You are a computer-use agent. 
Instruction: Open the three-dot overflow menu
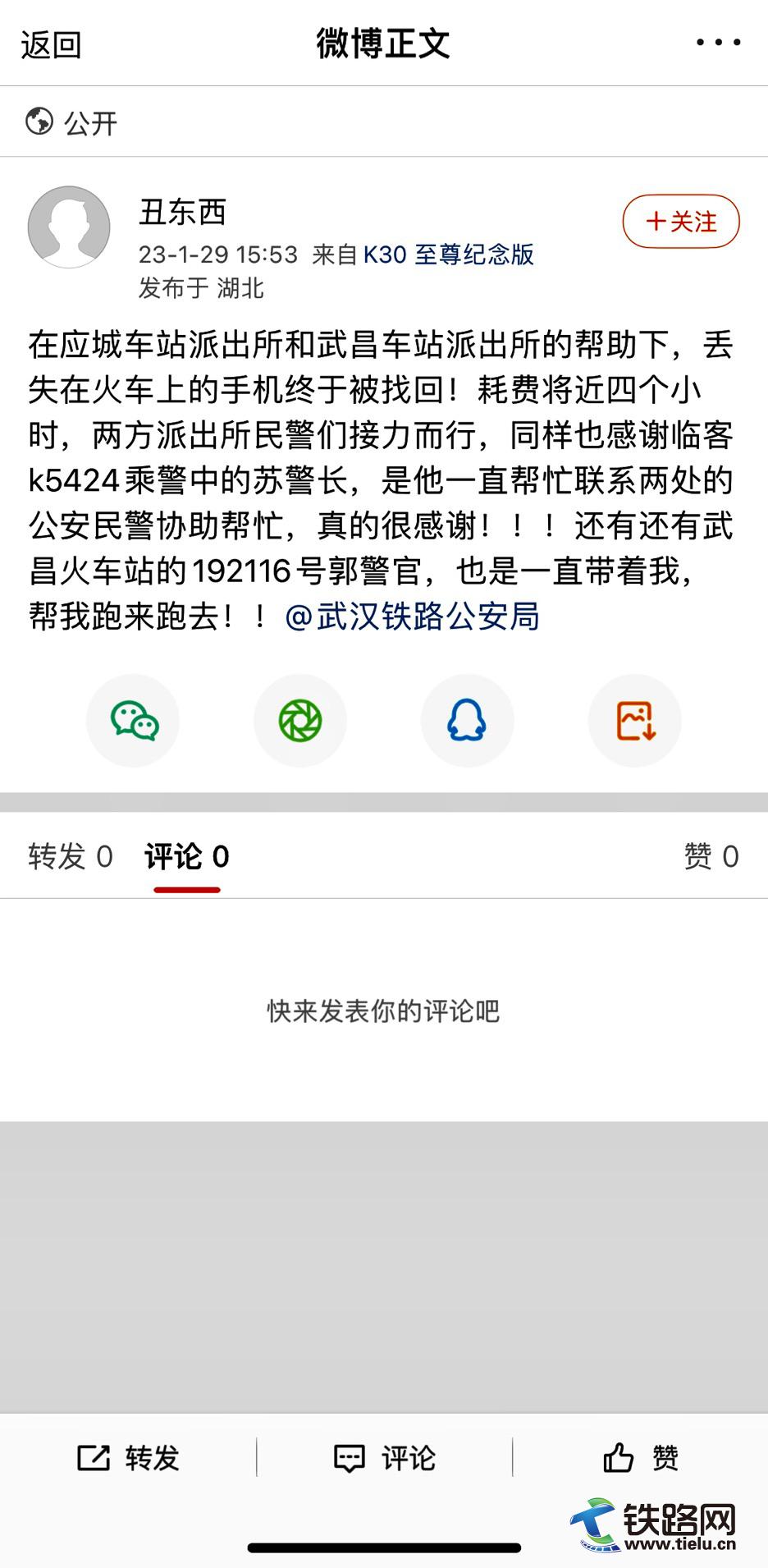pos(718,43)
